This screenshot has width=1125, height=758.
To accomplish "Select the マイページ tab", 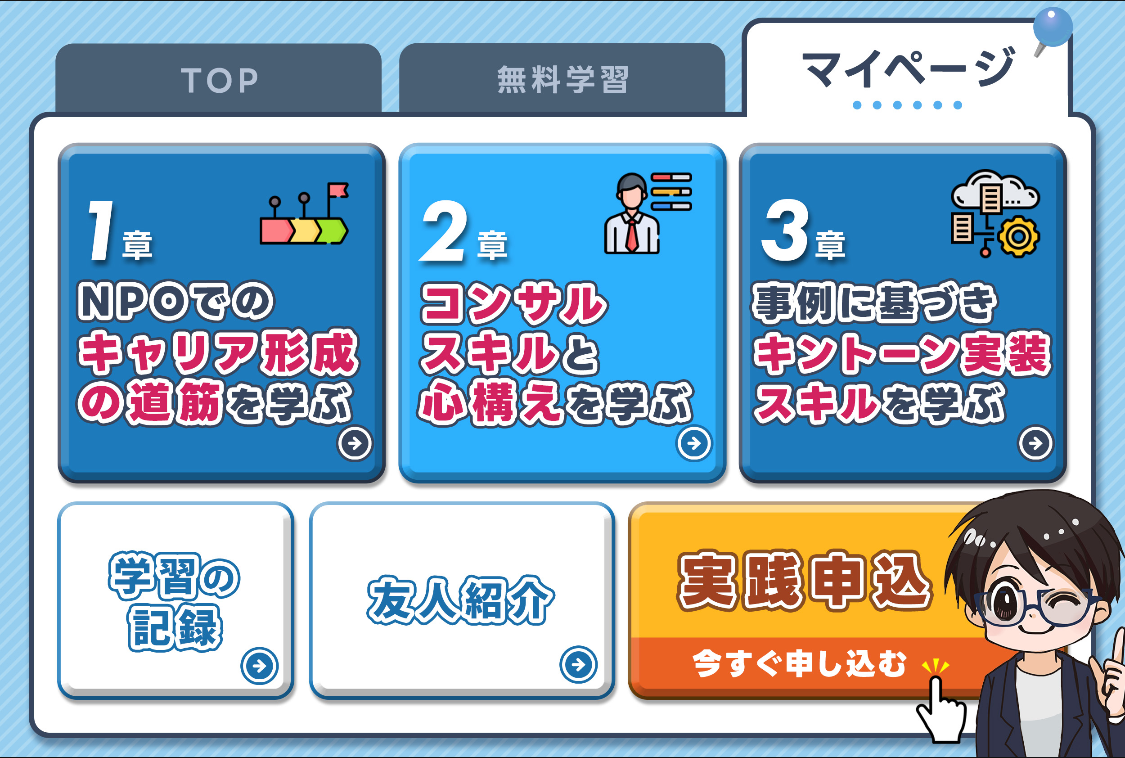I will [907, 70].
